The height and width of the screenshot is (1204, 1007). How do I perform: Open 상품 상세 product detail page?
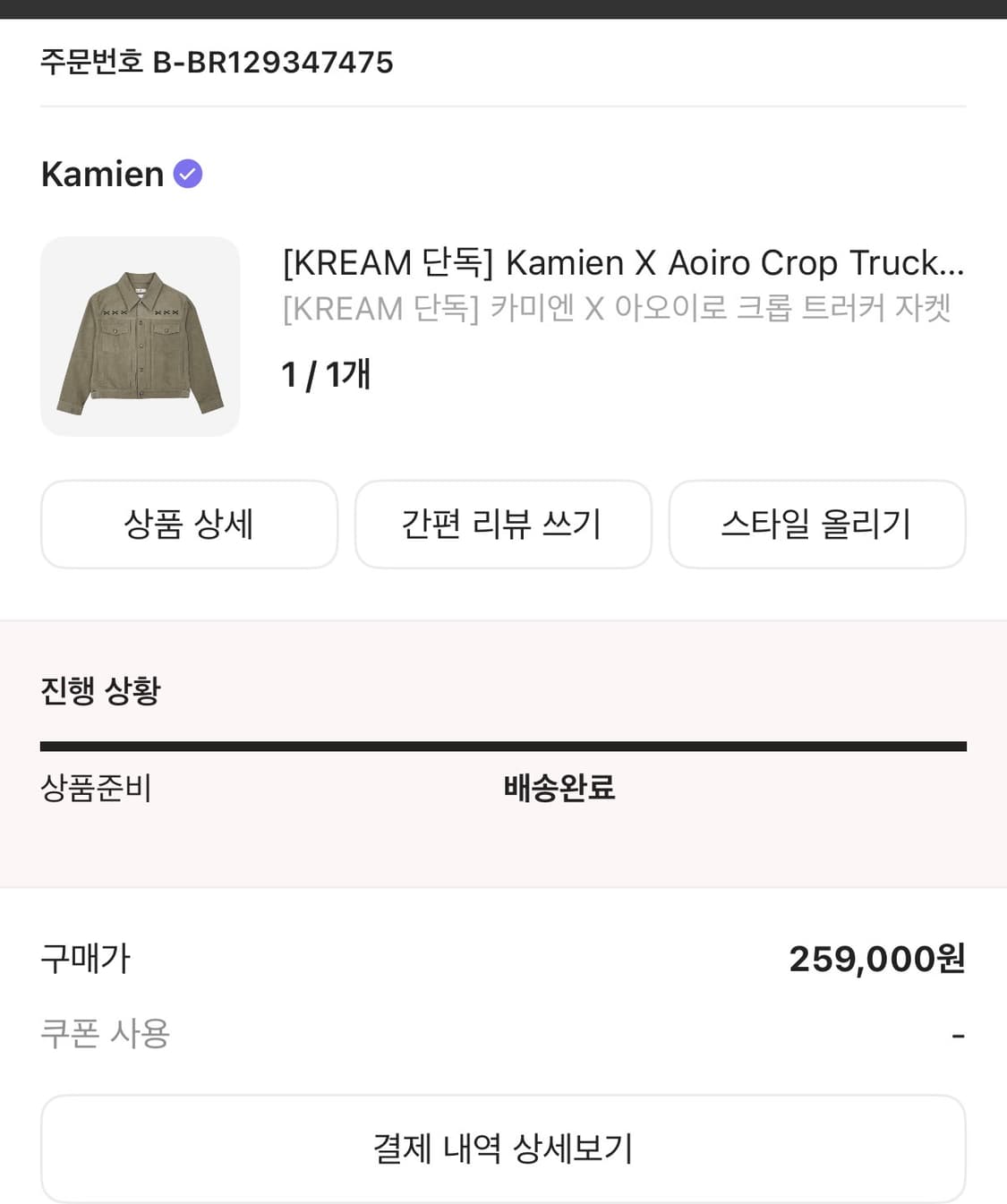tap(189, 525)
